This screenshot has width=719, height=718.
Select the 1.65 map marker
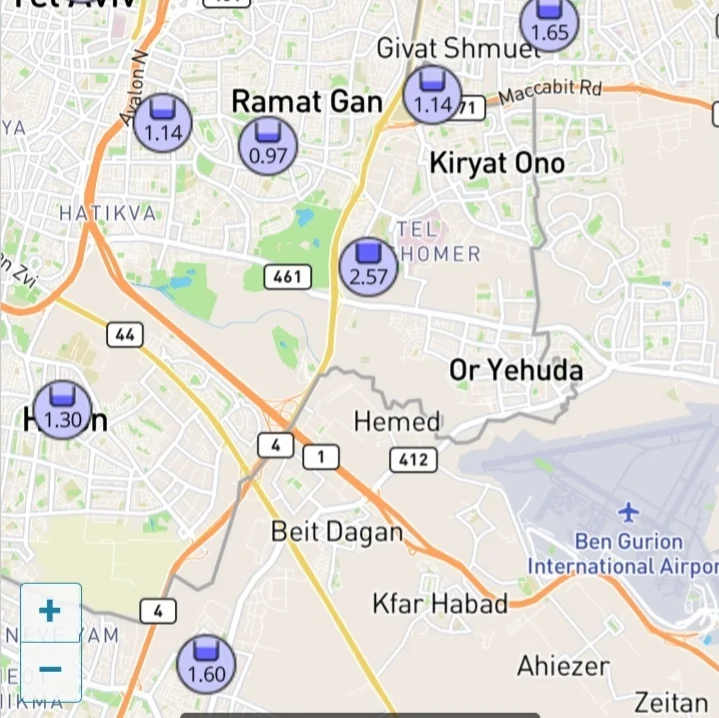(549, 23)
